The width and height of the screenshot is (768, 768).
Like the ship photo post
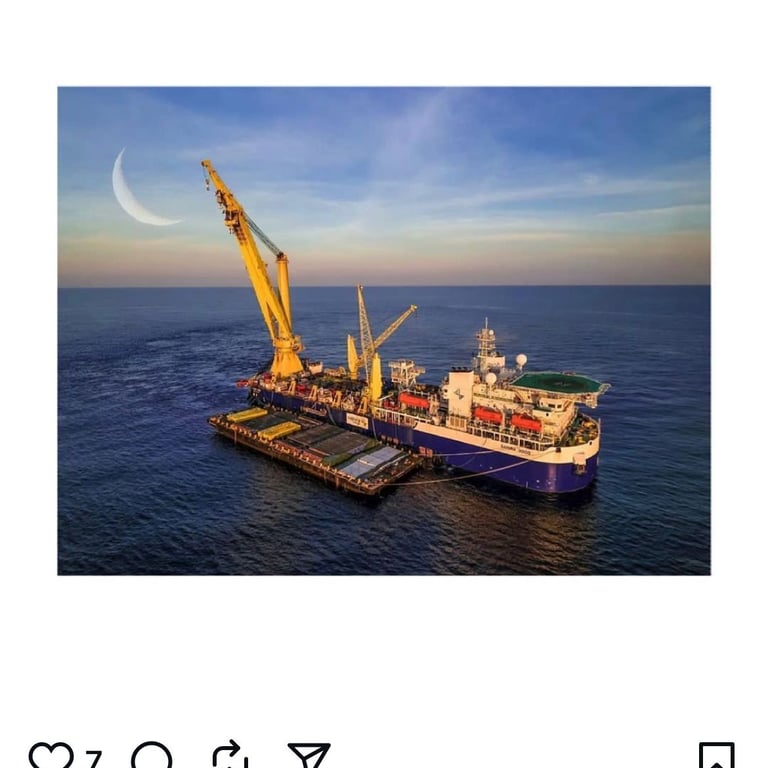tap(51, 756)
